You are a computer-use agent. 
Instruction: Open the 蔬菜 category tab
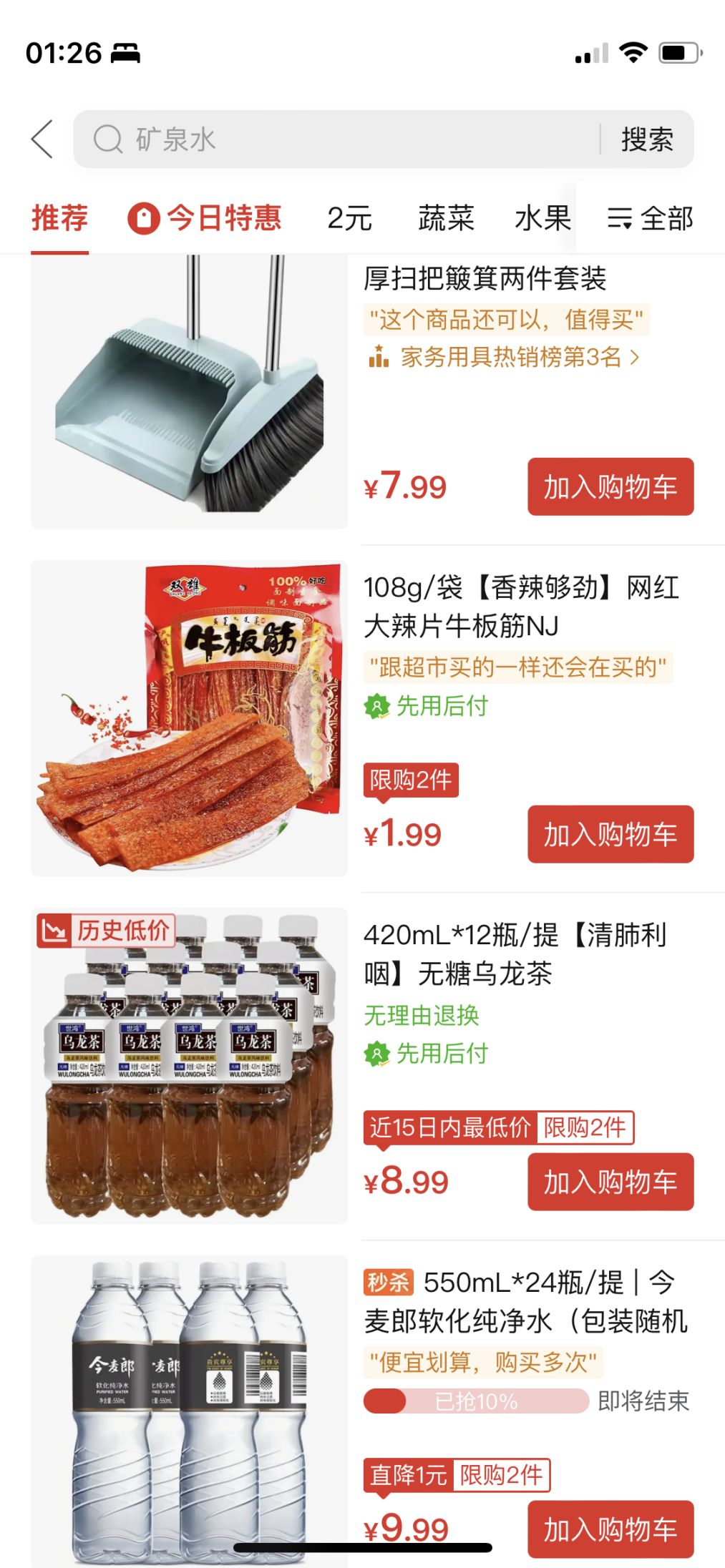coord(446,218)
